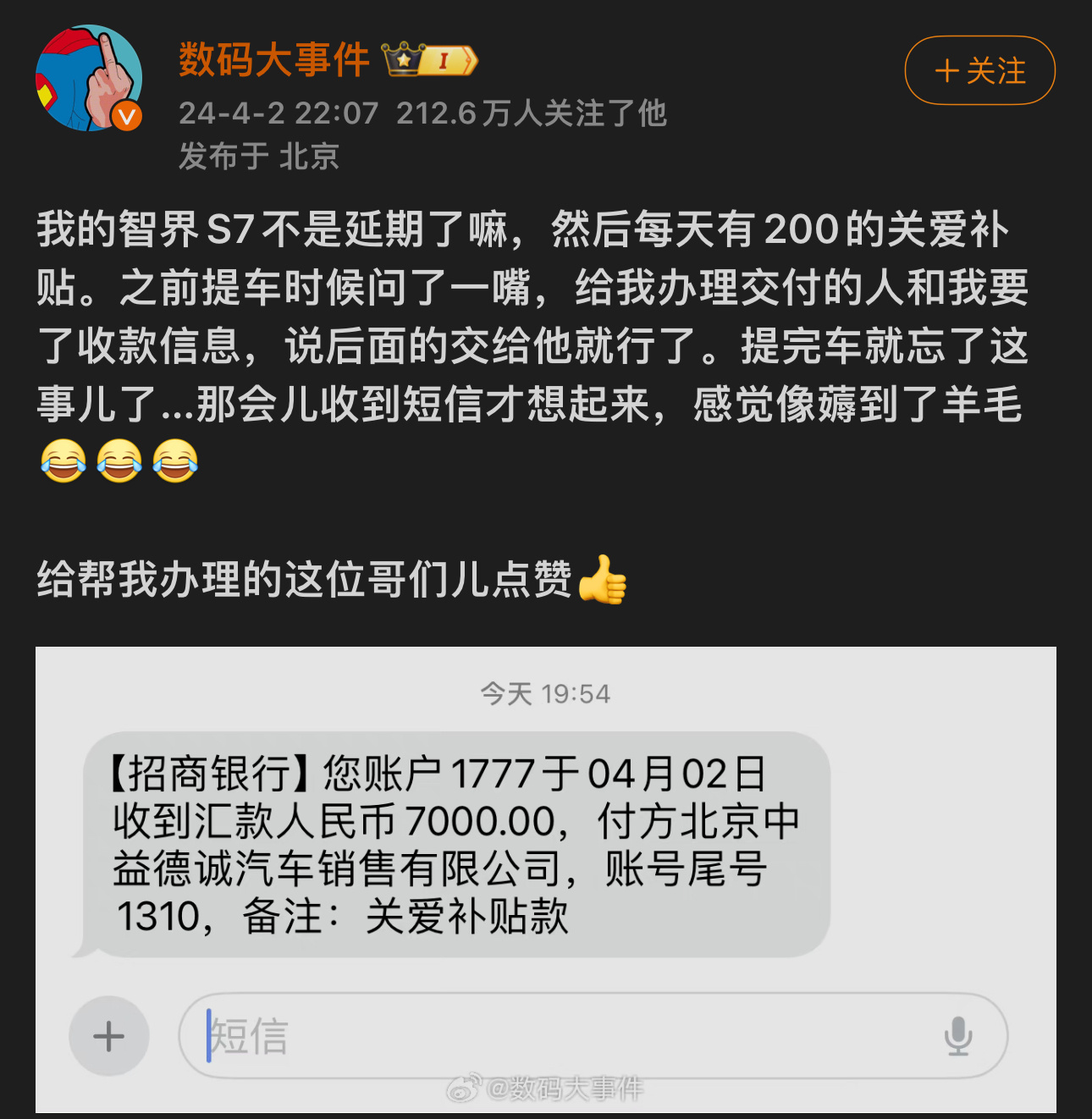Image resolution: width=1092 pixels, height=1119 pixels.
Task: Open 数码大事件's profile avatar
Action: pyautogui.click(x=88, y=78)
